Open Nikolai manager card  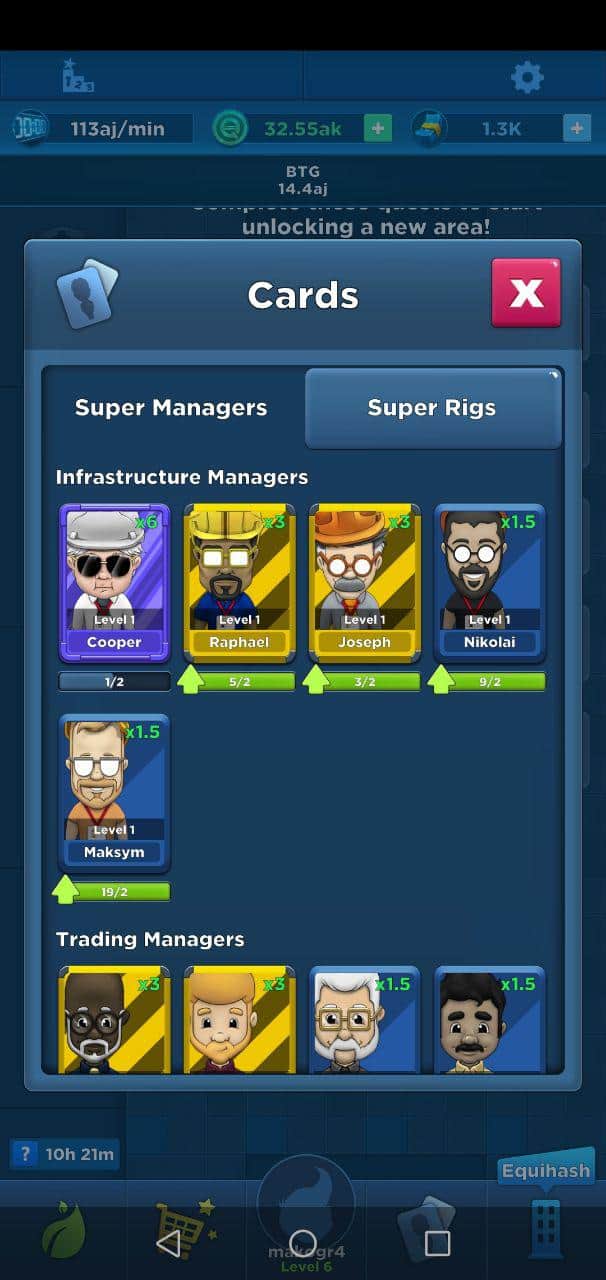coord(489,582)
